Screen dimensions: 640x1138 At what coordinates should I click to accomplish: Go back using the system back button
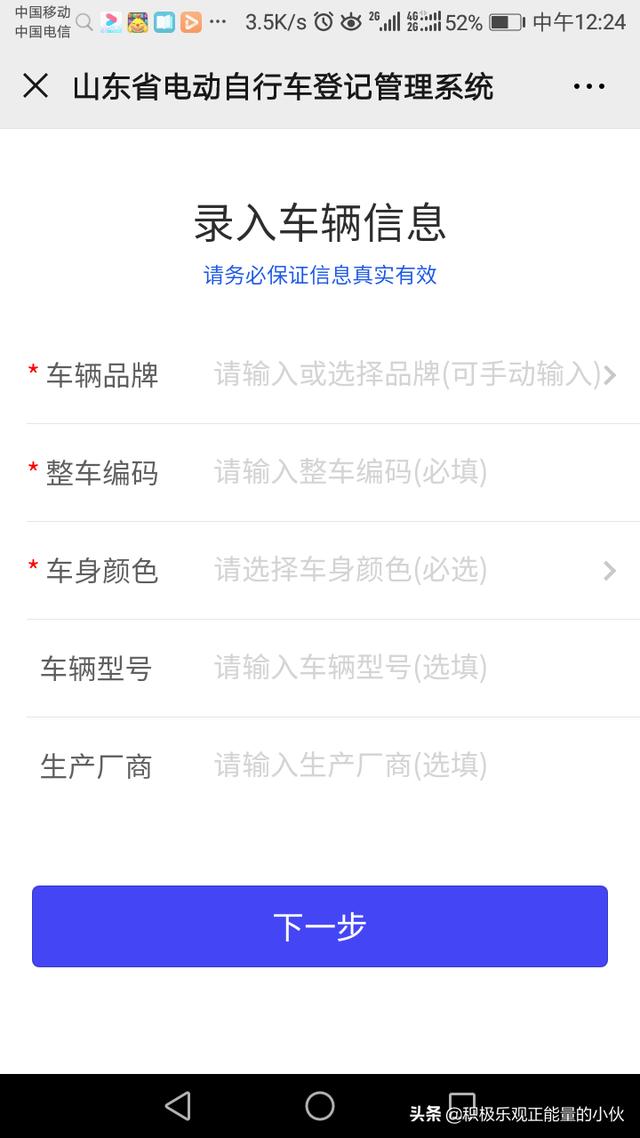point(178,1105)
